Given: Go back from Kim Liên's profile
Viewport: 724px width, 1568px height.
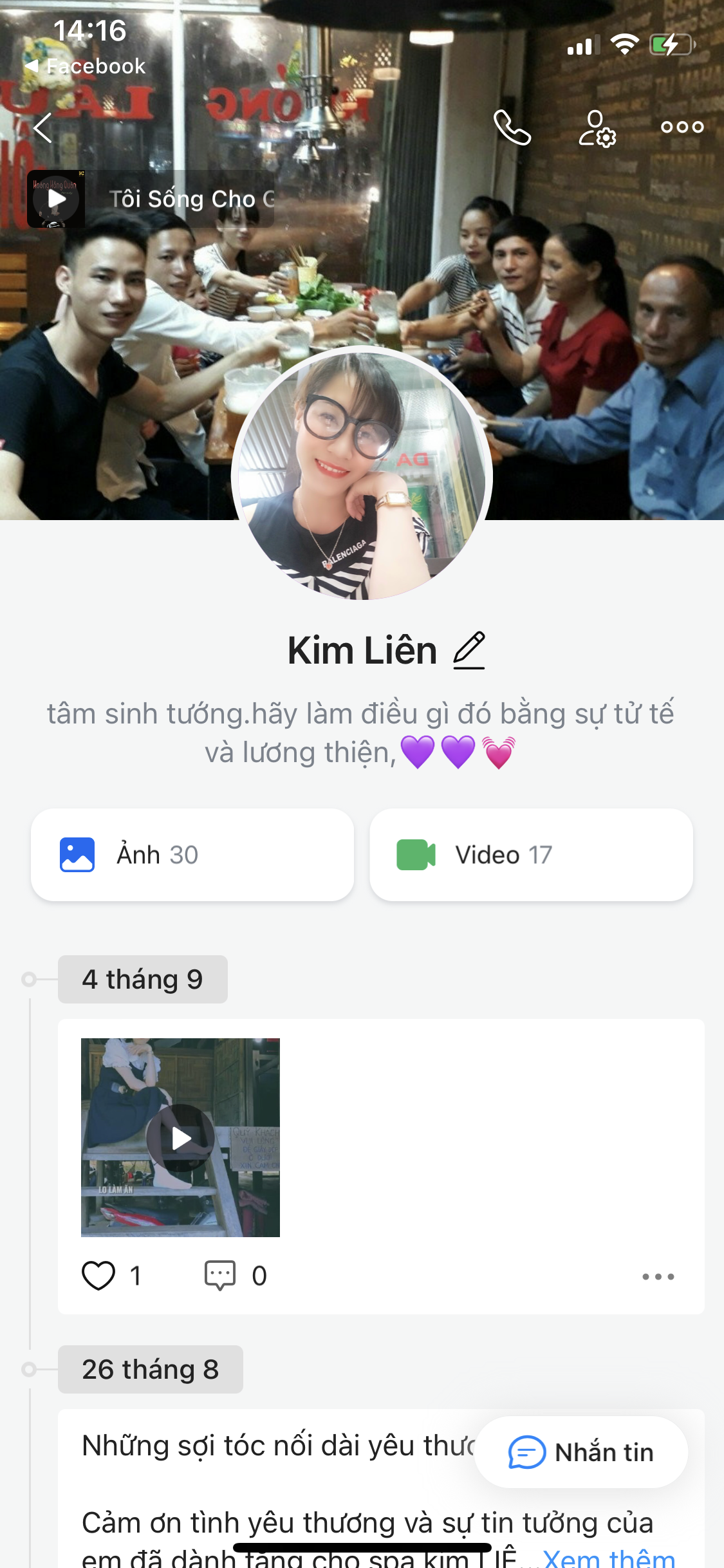Looking at the screenshot, I should [43, 127].
